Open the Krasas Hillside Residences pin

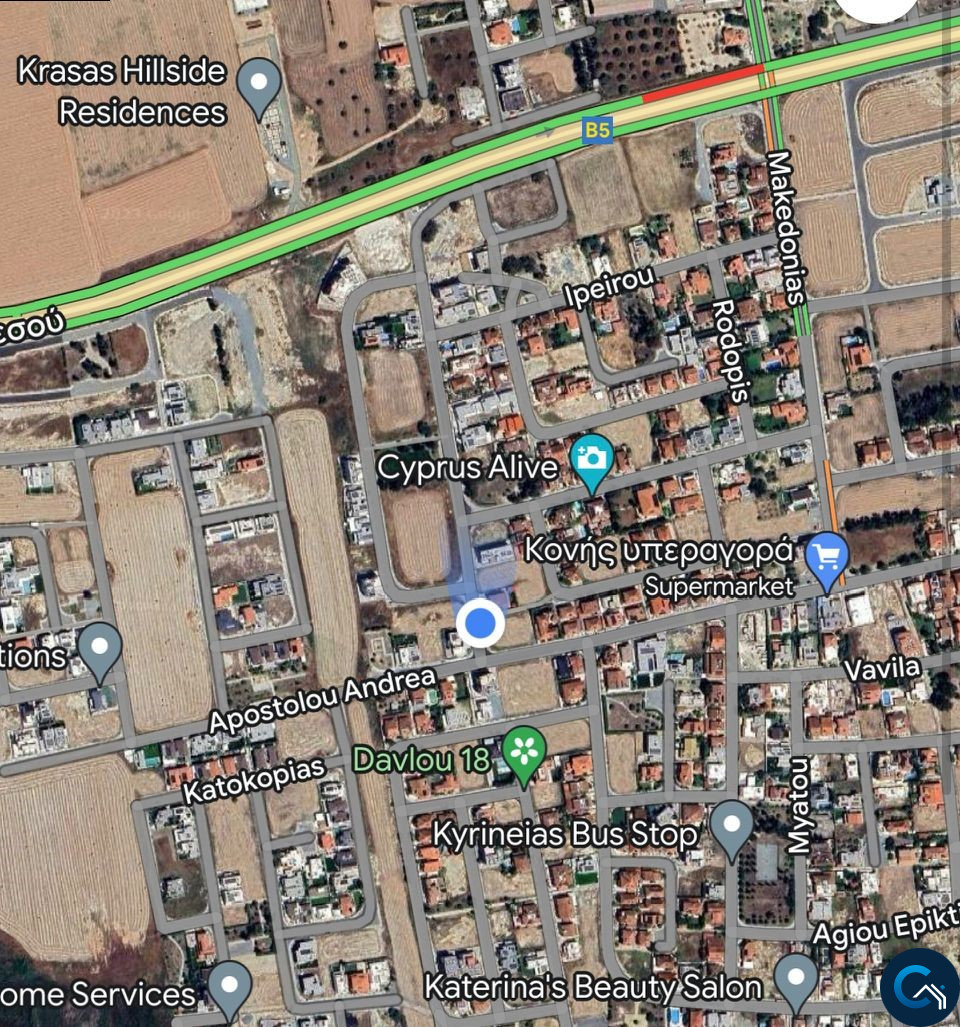coord(263,84)
